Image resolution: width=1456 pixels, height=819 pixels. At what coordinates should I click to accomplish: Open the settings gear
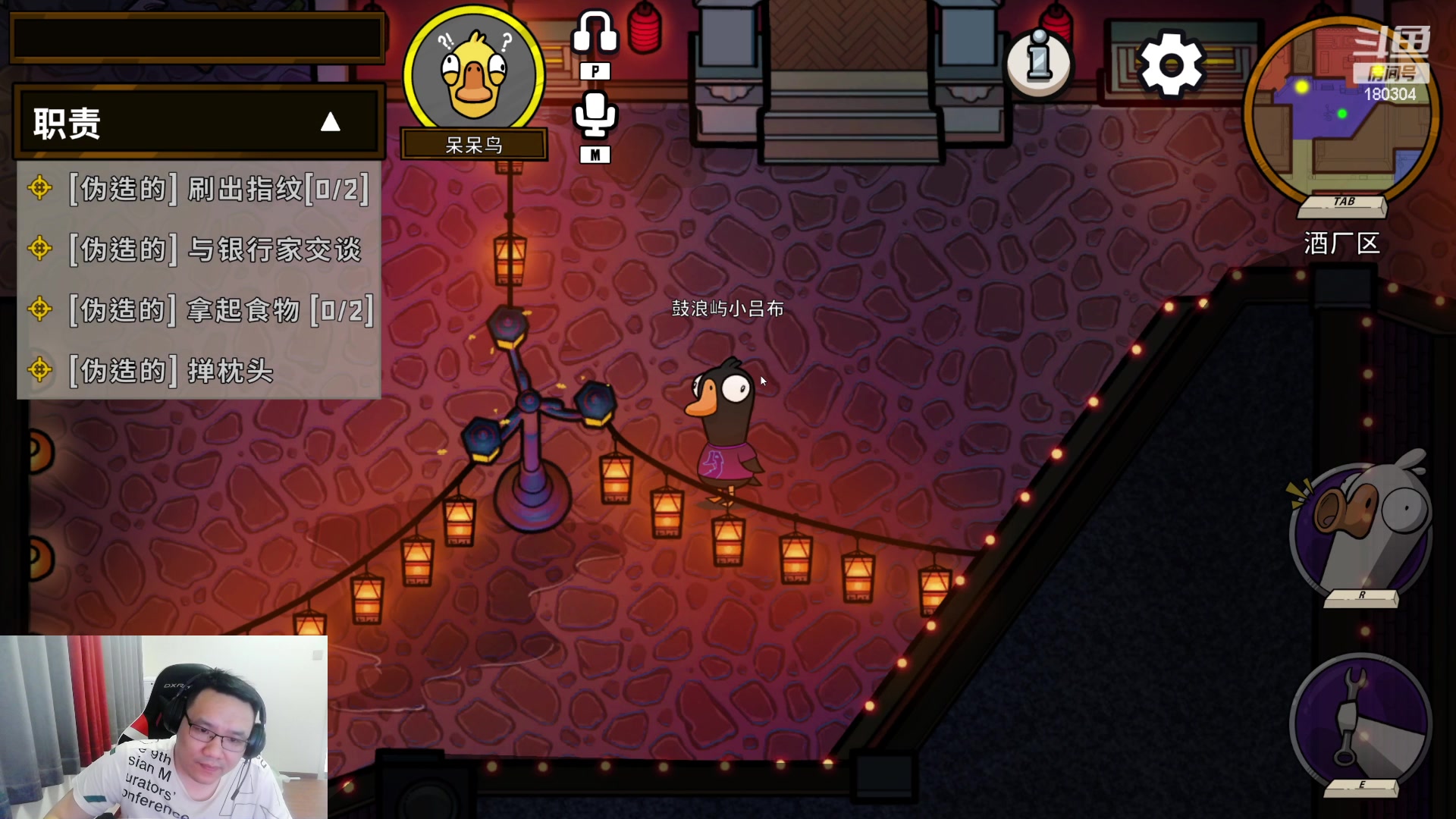click(x=1171, y=65)
